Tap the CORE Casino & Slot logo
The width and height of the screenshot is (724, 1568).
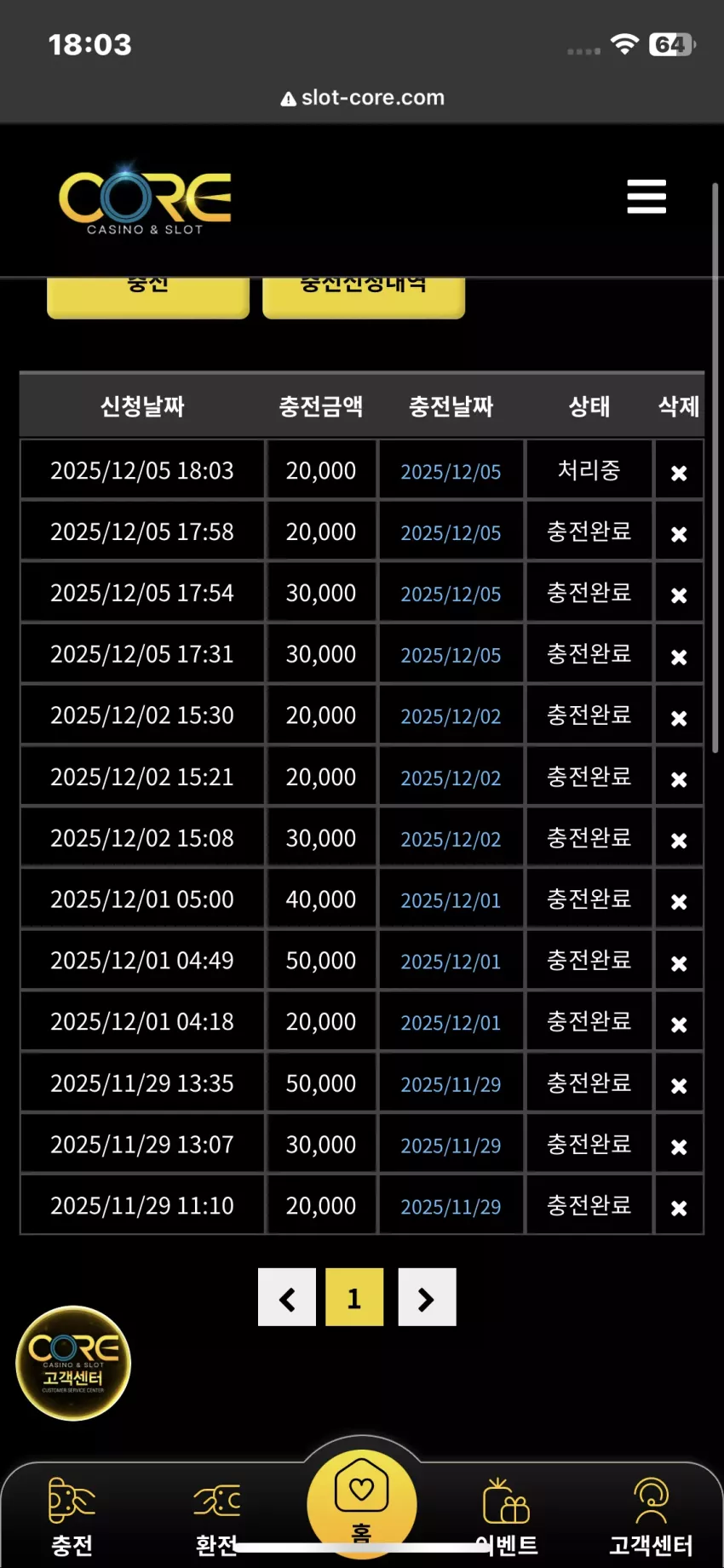(x=145, y=200)
